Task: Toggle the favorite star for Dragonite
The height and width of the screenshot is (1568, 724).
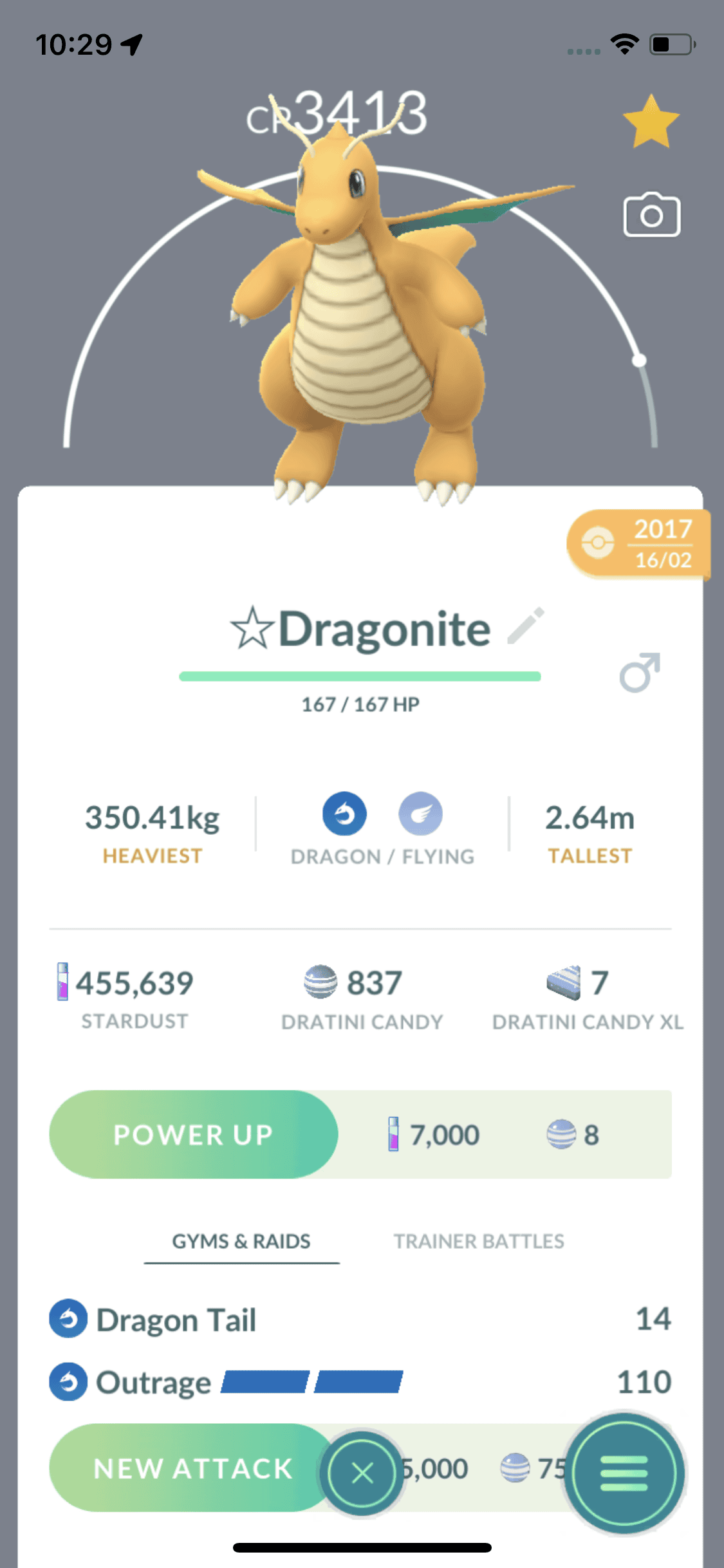Action: [x=651, y=122]
